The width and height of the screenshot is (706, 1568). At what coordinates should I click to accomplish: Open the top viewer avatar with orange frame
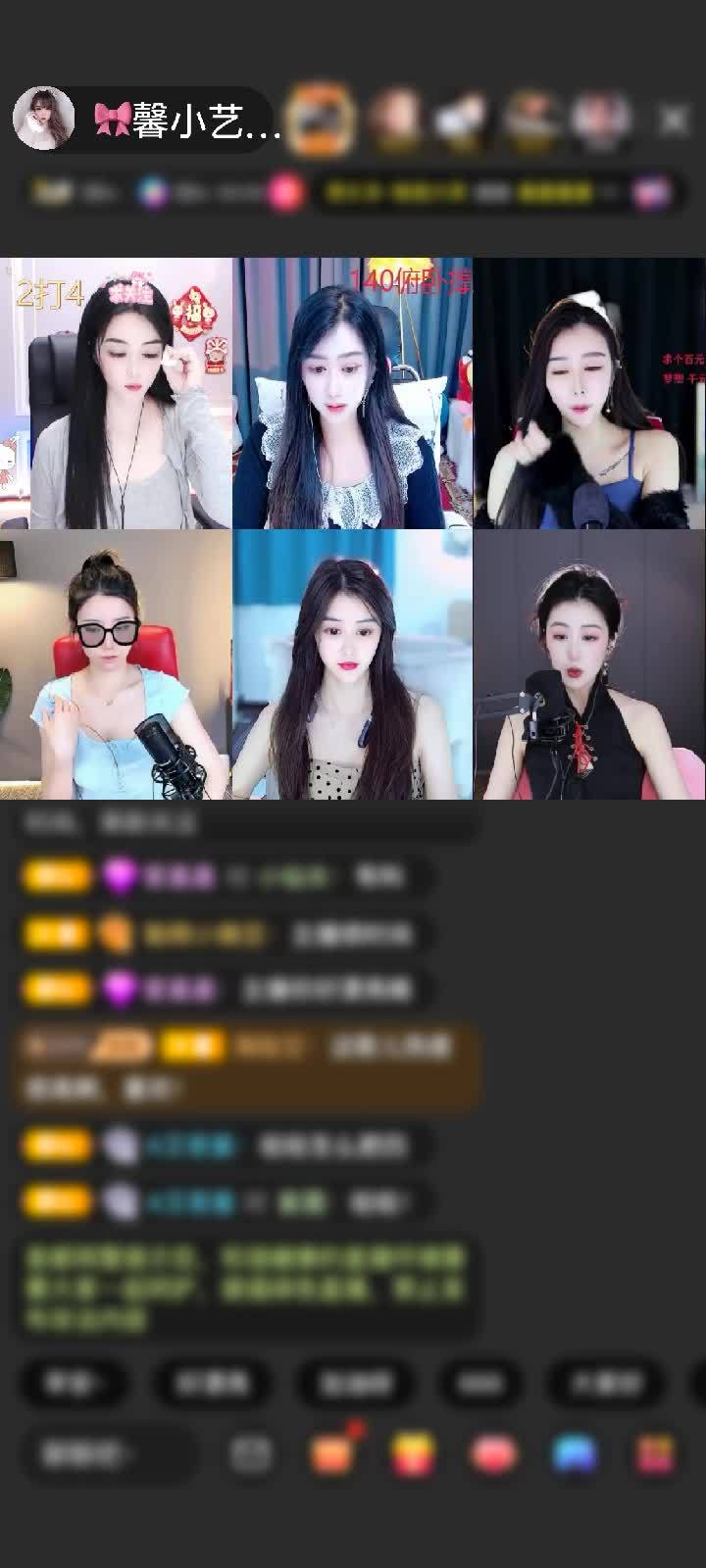click(323, 120)
